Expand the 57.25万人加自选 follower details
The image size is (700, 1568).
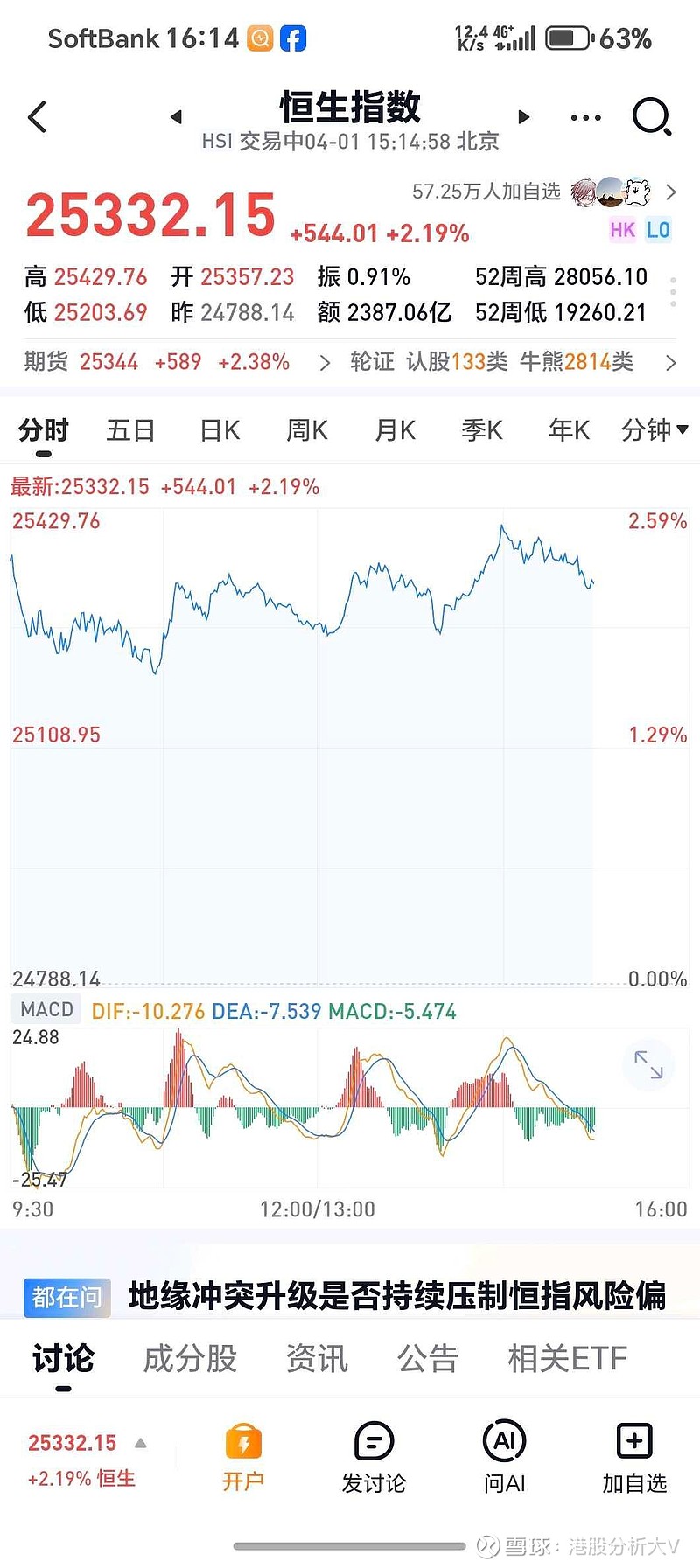point(486,192)
